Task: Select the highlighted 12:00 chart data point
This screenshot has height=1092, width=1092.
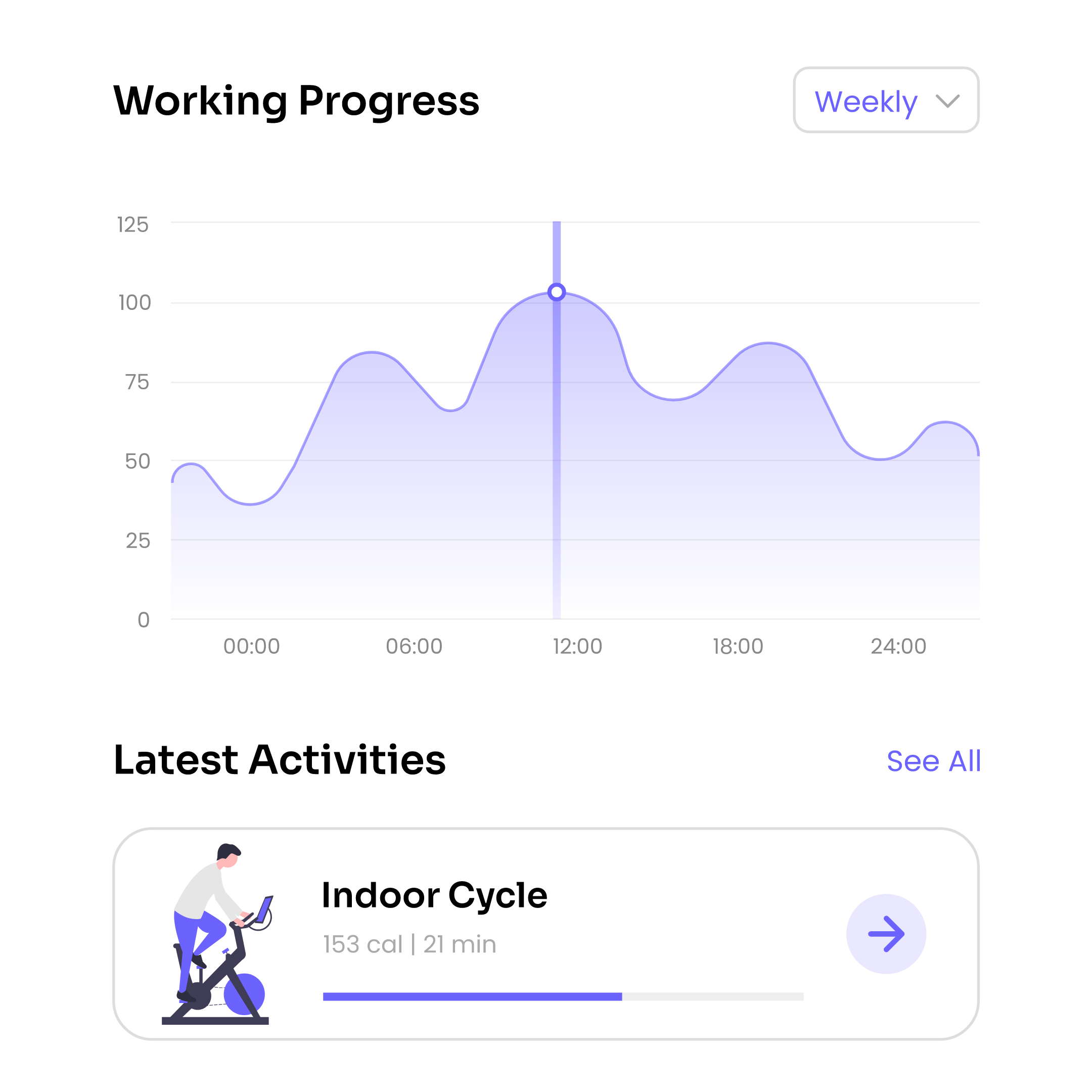Action: click(x=557, y=292)
